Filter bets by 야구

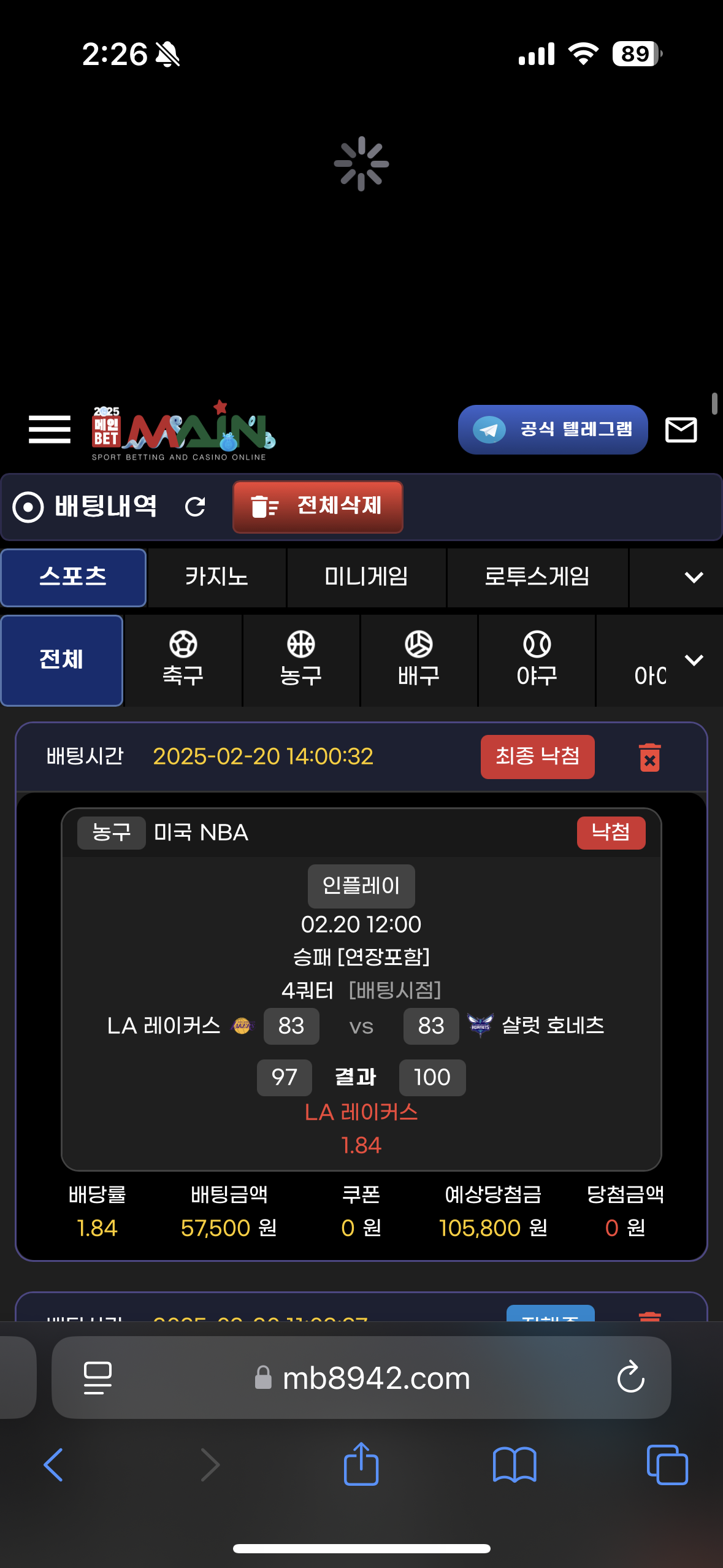click(537, 659)
